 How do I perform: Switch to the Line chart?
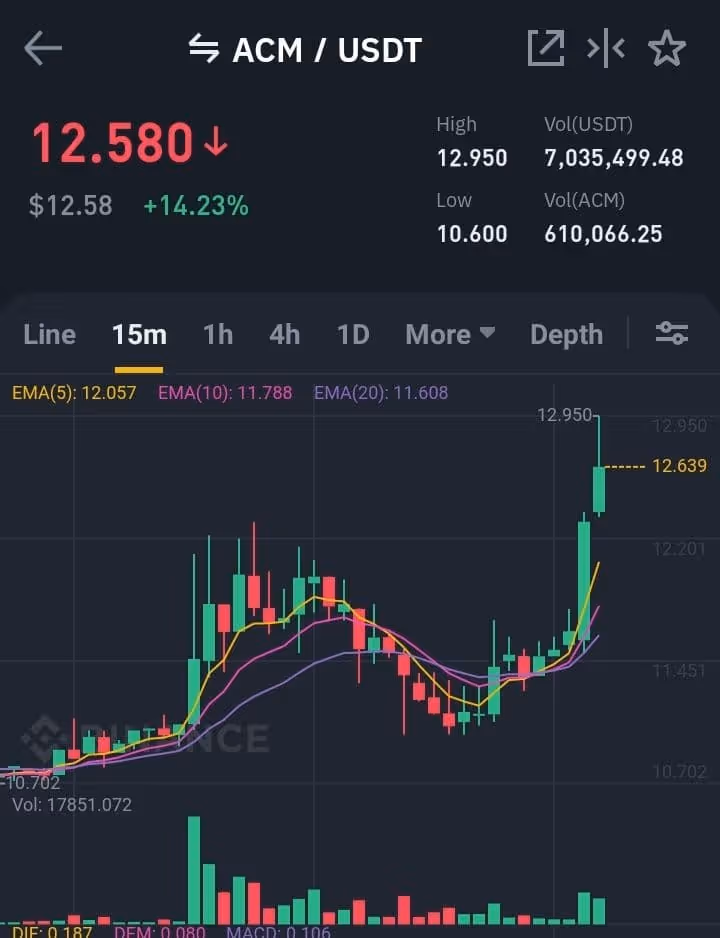[x=49, y=334]
